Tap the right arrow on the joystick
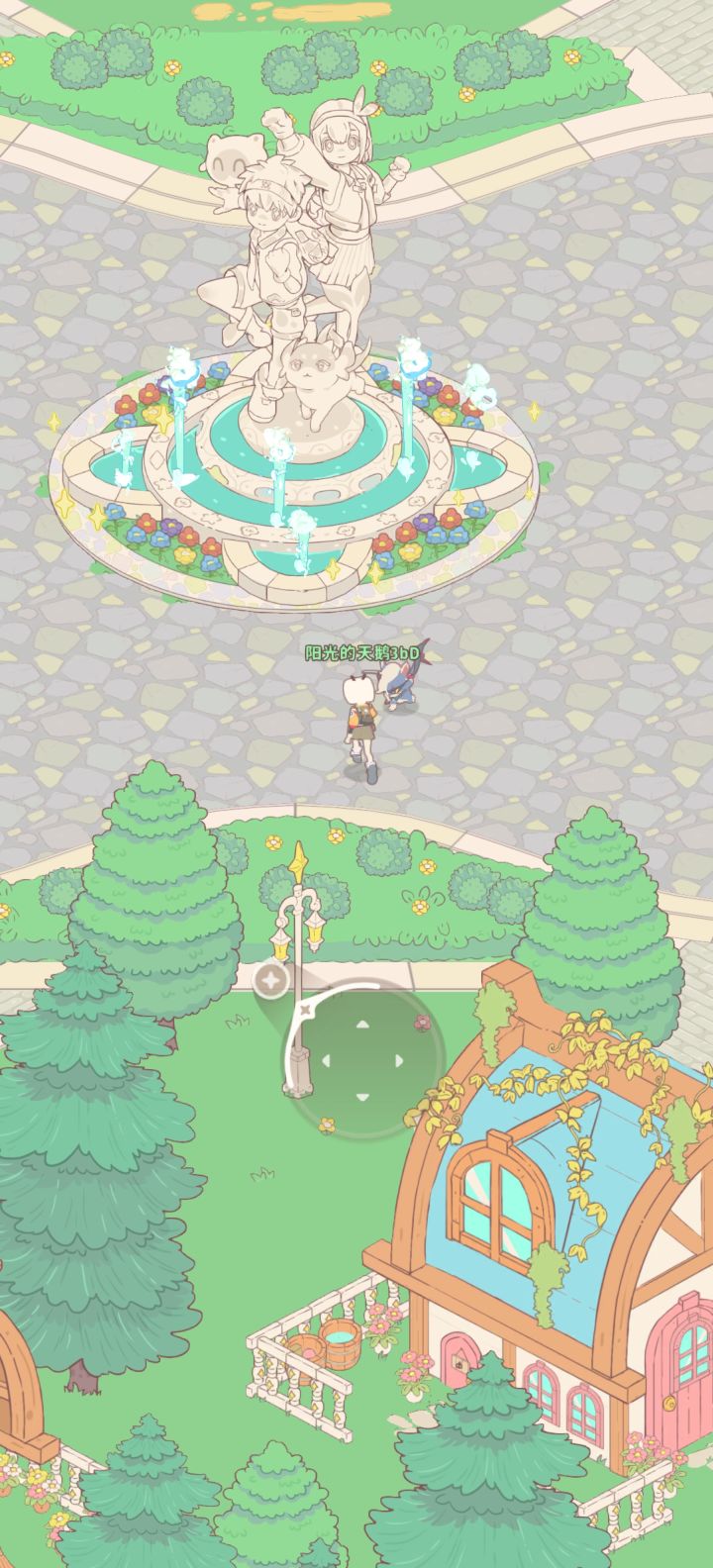Image resolution: width=713 pixels, height=1568 pixels. click(398, 1061)
